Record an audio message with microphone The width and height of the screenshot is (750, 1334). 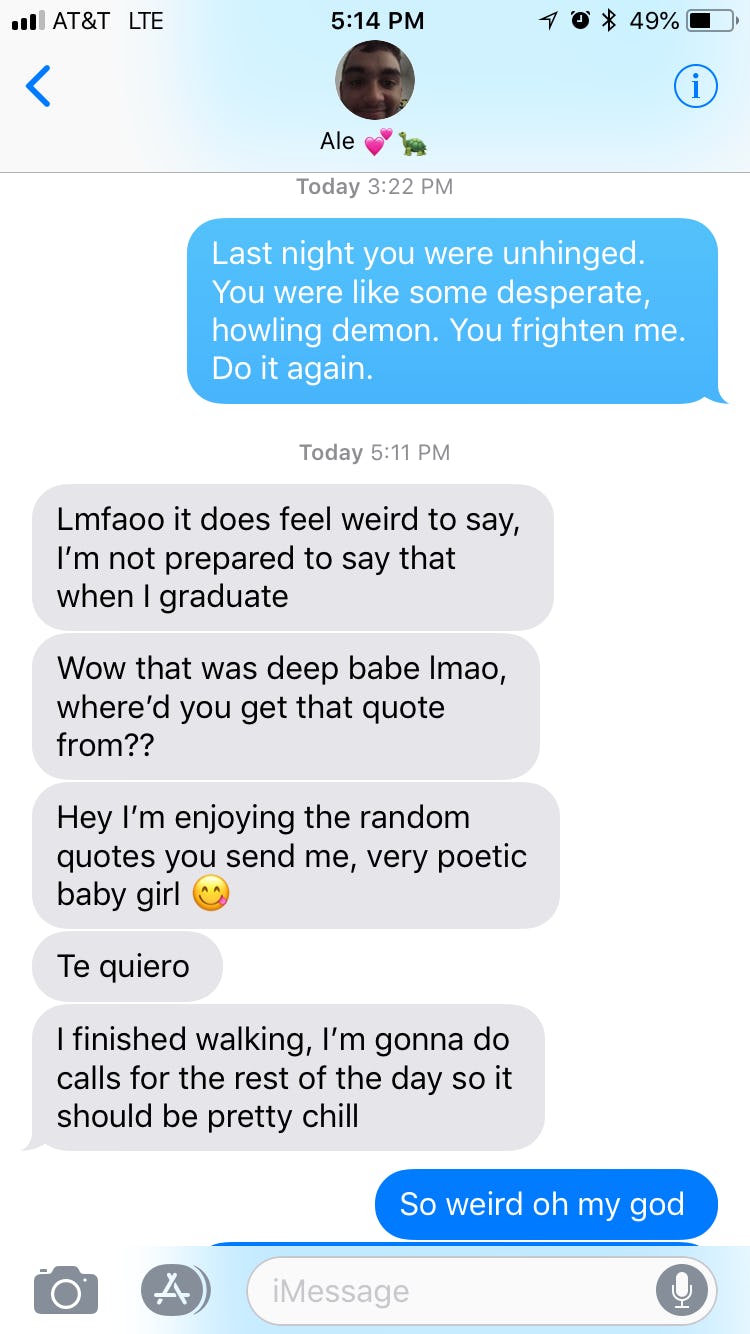tap(682, 1290)
